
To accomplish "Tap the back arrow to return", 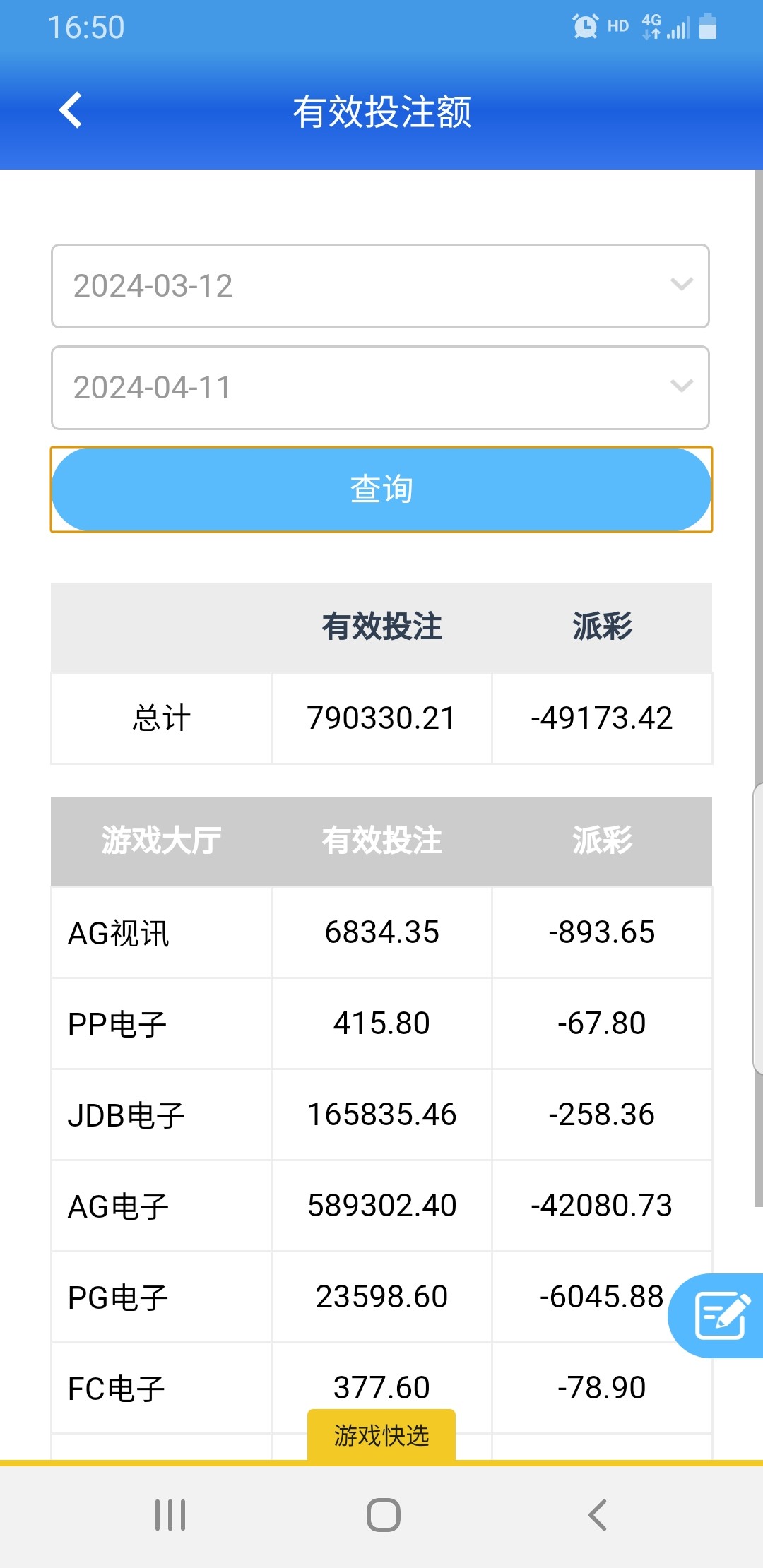I will 70,110.
